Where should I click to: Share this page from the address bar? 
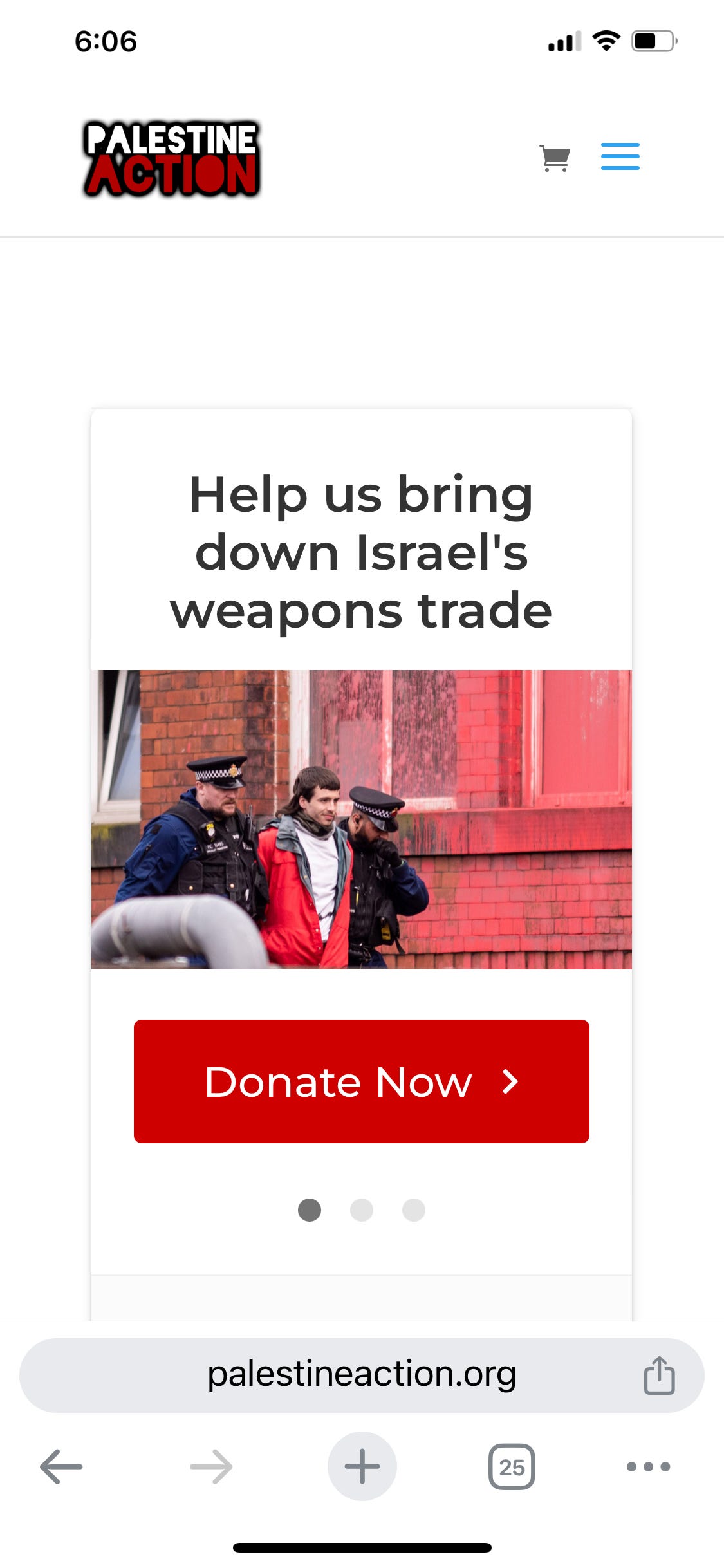659,1376
